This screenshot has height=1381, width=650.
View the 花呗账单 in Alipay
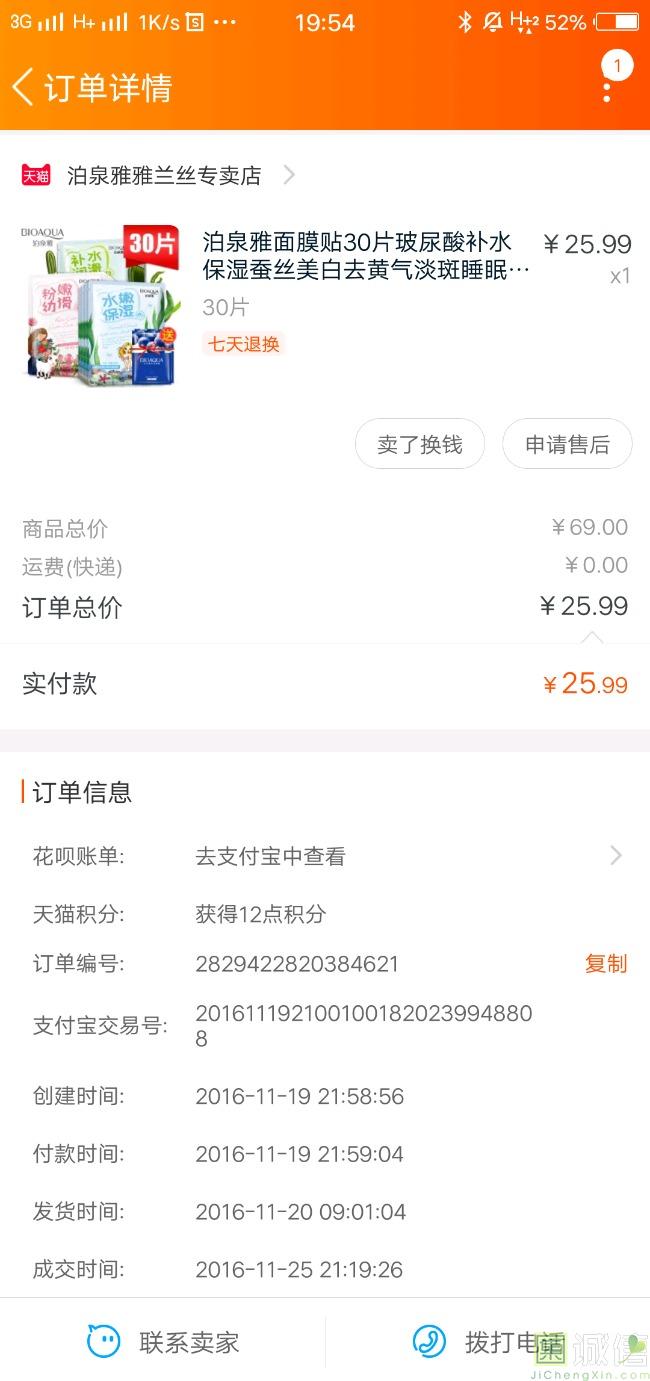(x=400, y=856)
